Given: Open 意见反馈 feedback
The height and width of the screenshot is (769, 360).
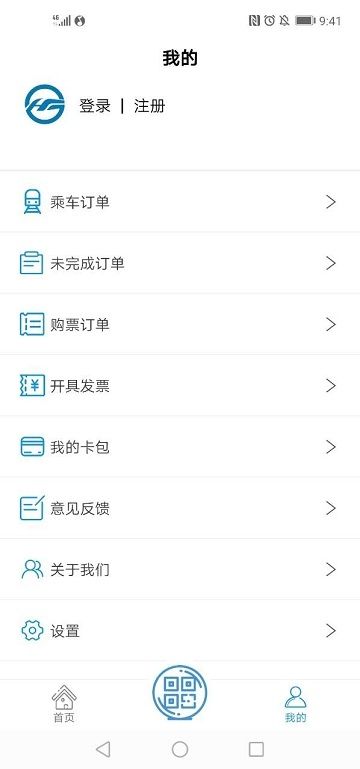Looking at the screenshot, I should 180,508.
